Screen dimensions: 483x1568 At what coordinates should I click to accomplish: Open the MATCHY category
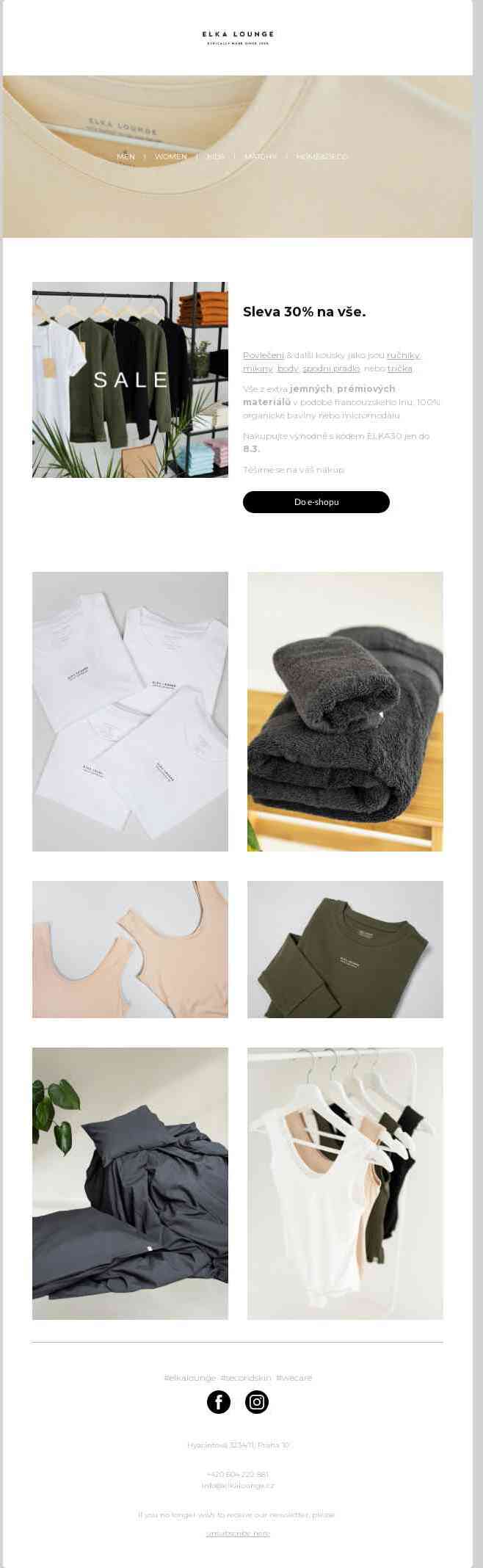point(261,156)
